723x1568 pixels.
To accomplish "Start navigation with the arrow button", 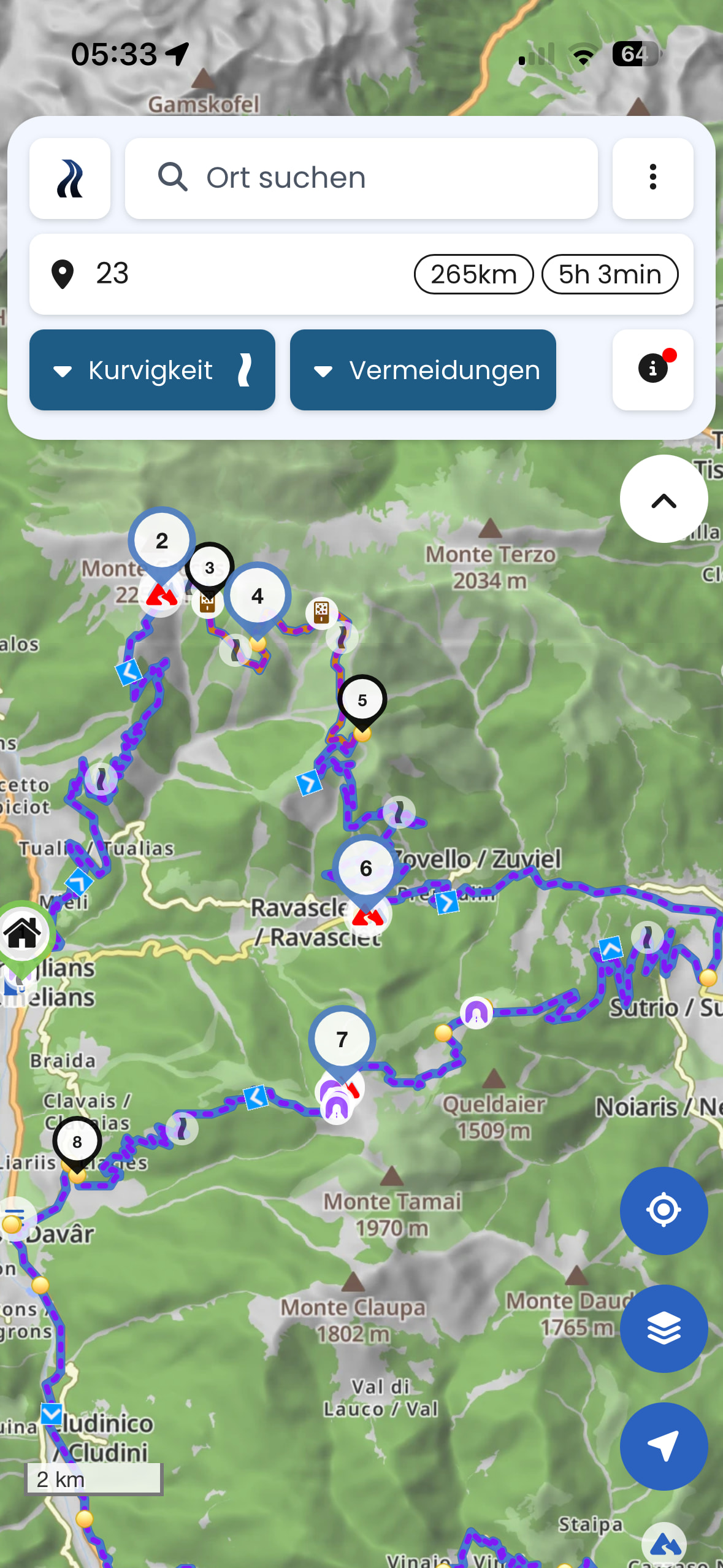I will pyautogui.click(x=664, y=1446).
